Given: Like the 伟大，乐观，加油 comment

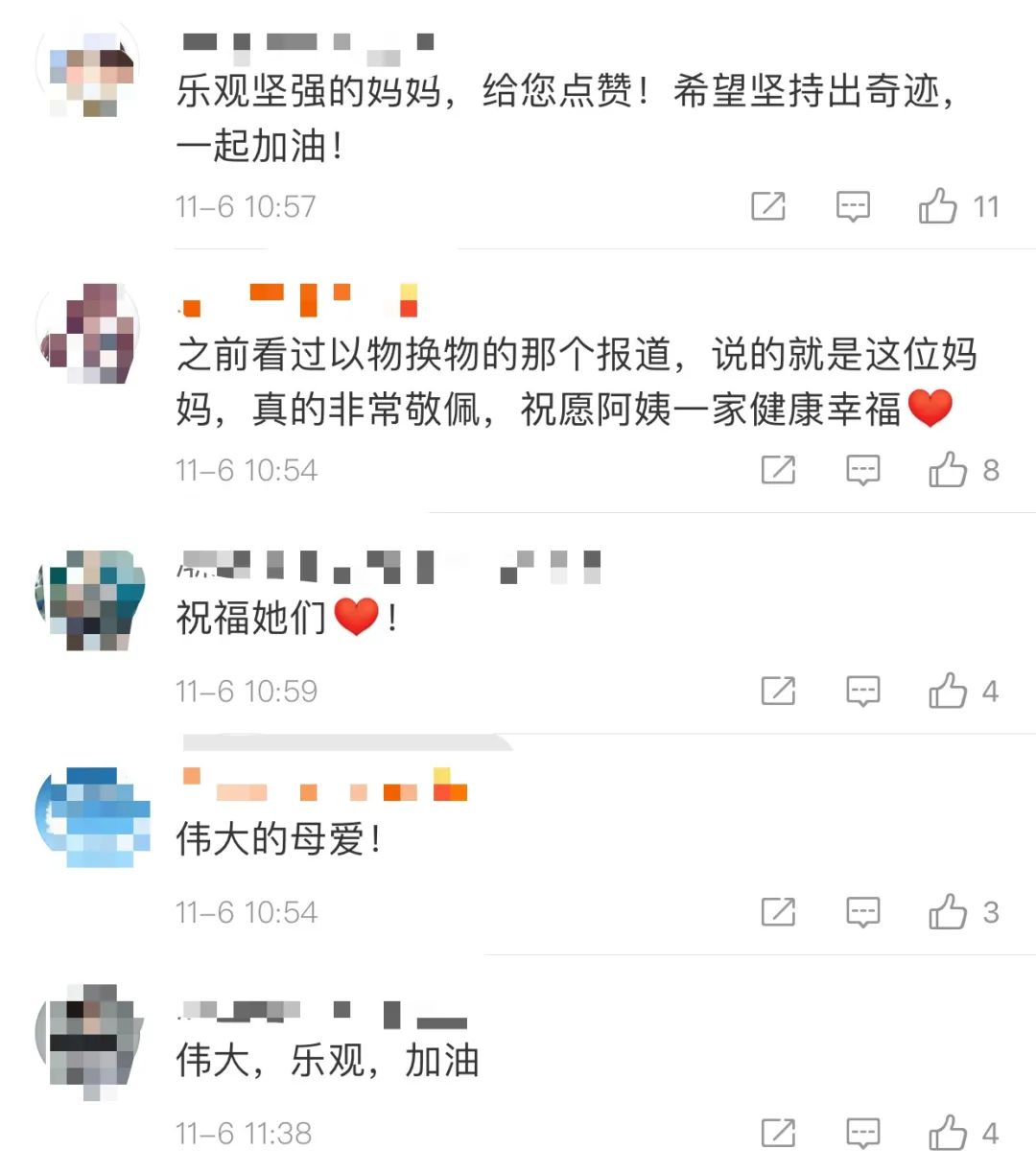Looking at the screenshot, I should point(948,1133).
